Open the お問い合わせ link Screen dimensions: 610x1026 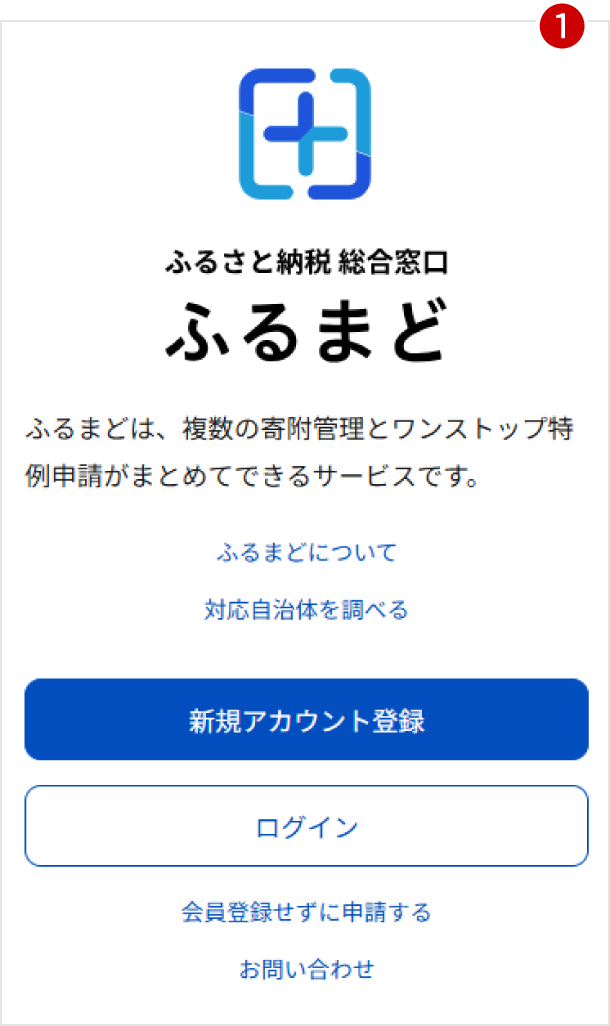(x=306, y=968)
